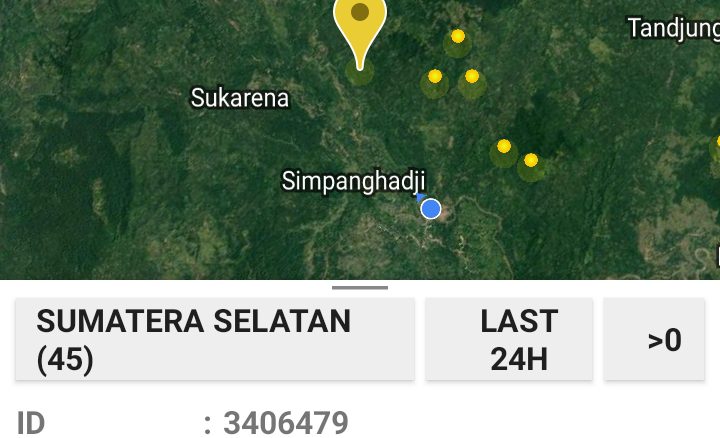This screenshot has height=438, width=720.
Task: Tap the blue current location dot
Action: coord(431,208)
